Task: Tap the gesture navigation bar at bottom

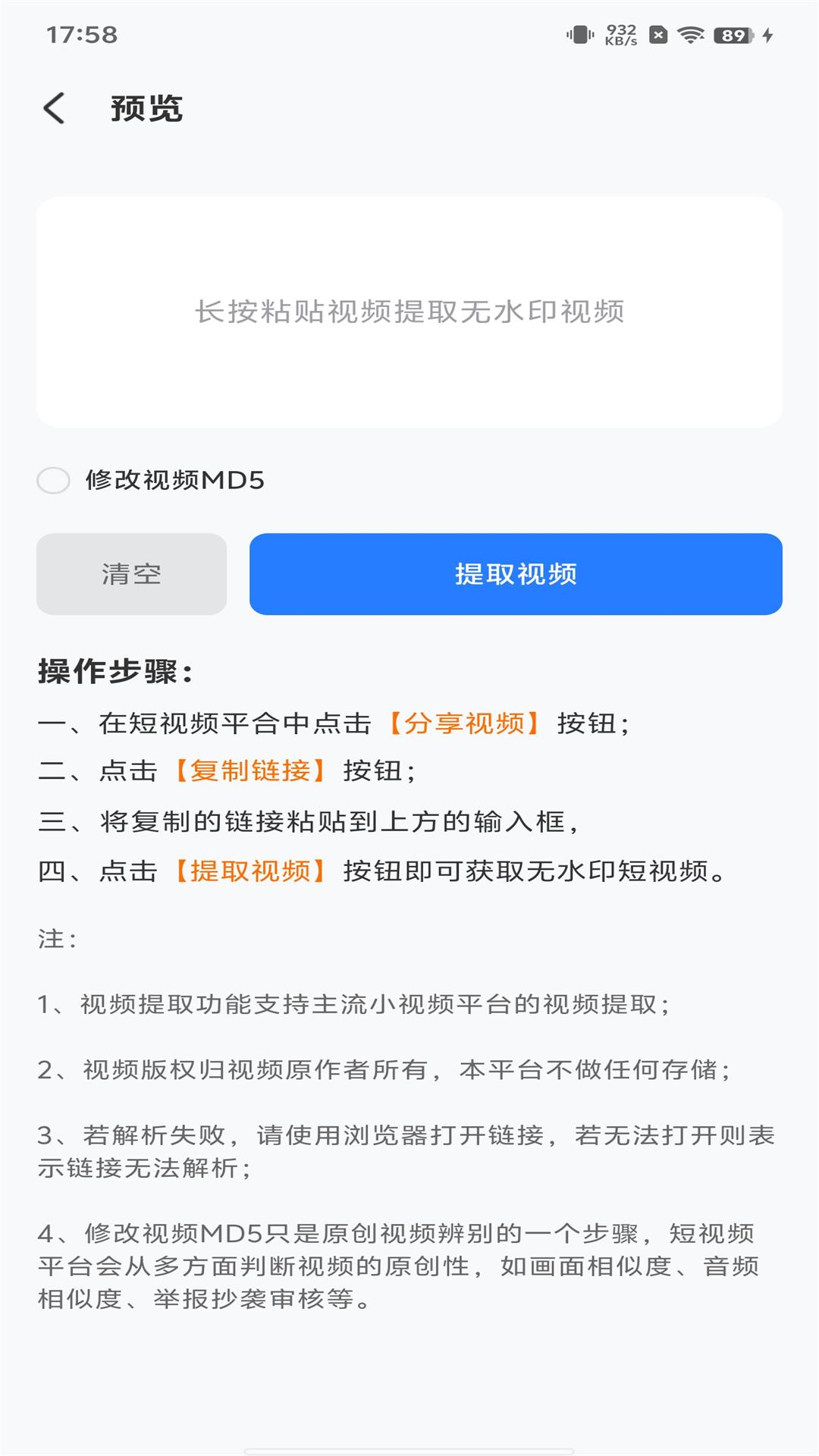Action: (409, 1449)
